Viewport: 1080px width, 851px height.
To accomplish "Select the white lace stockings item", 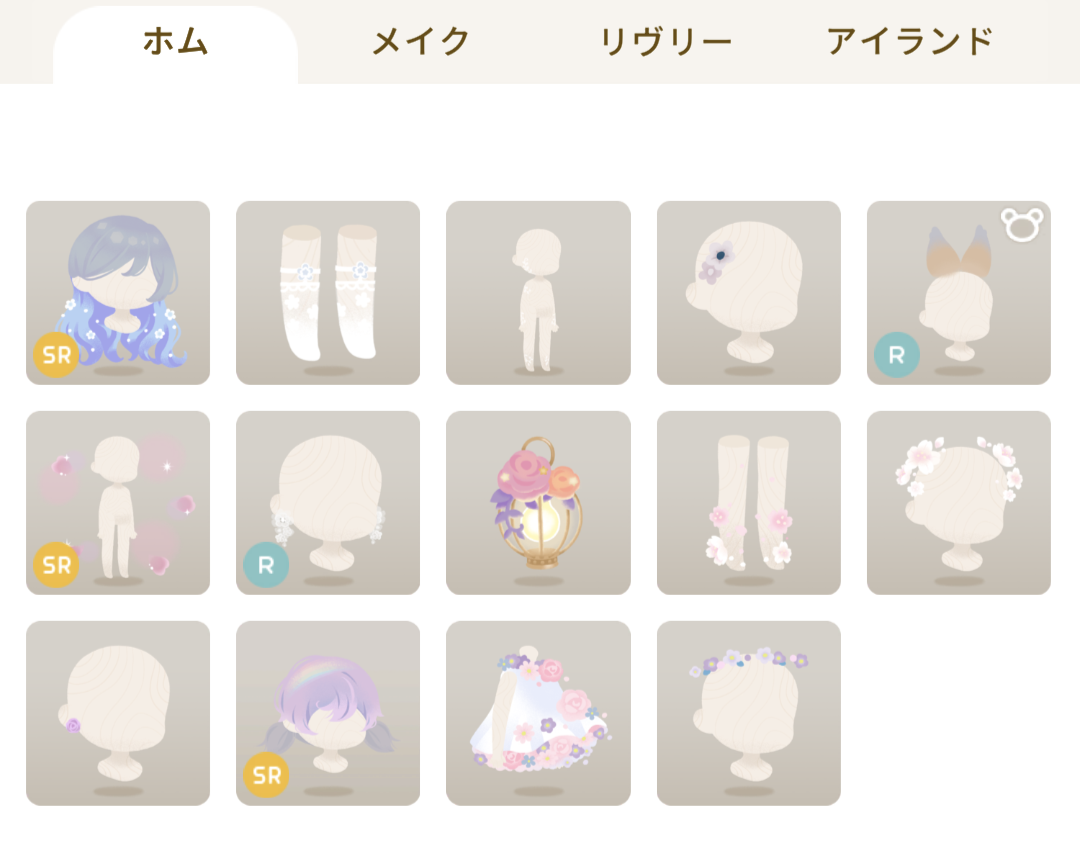I will [x=328, y=293].
